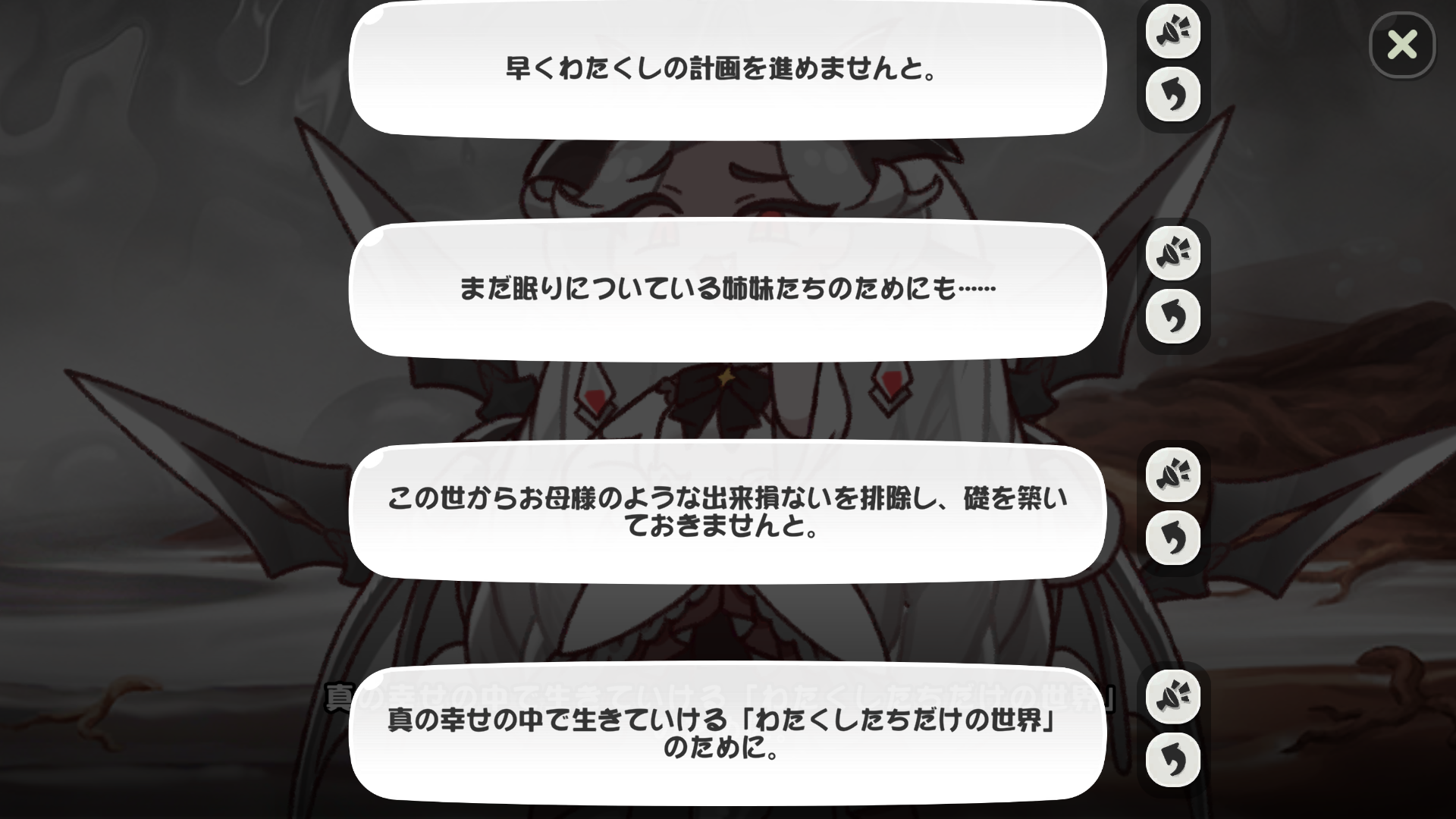Close the dialogue log
This screenshot has width=1456, height=819.
click(x=1402, y=45)
